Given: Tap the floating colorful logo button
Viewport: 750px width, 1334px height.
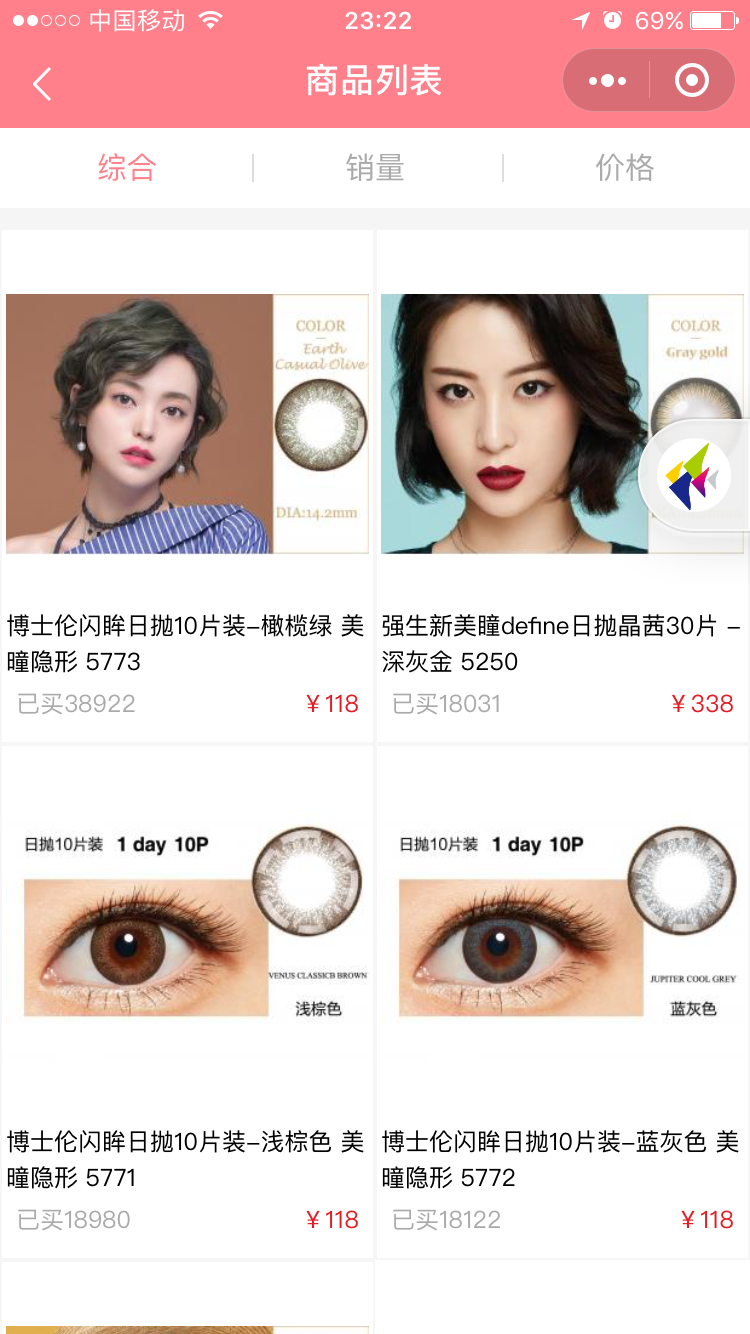Looking at the screenshot, I should [x=695, y=475].
